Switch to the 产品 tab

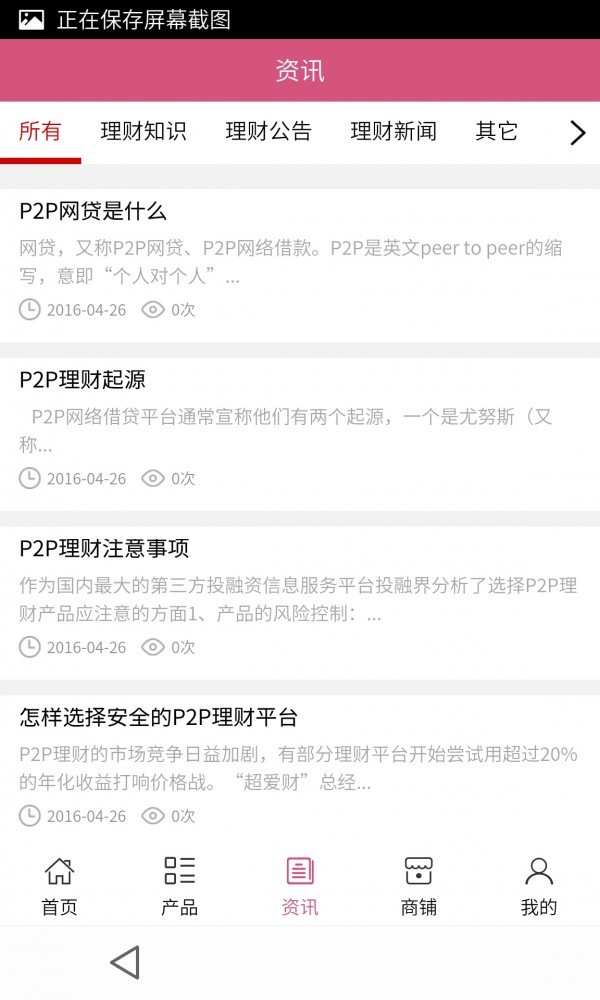coord(179,886)
